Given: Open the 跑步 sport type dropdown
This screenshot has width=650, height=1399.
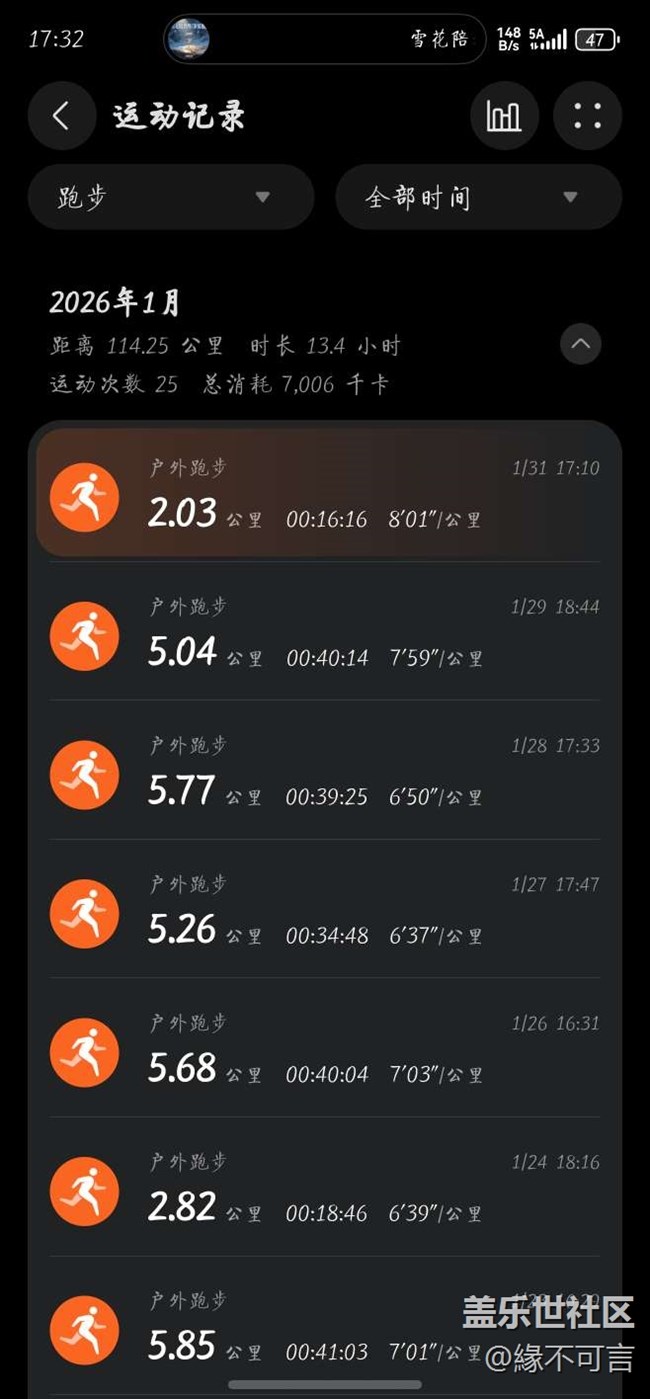Looking at the screenshot, I should pos(171,197).
